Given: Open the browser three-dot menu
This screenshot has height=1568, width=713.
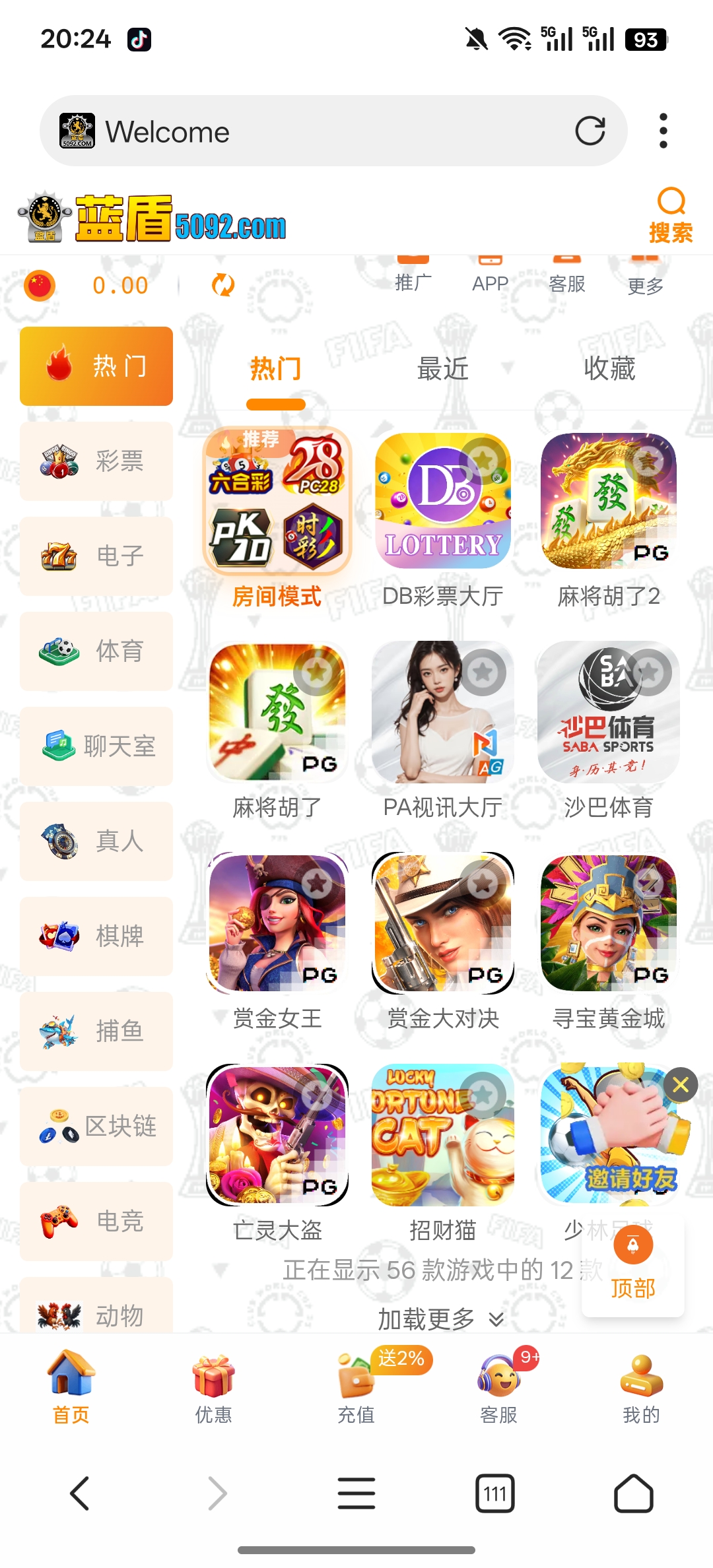Looking at the screenshot, I should [x=663, y=130].
